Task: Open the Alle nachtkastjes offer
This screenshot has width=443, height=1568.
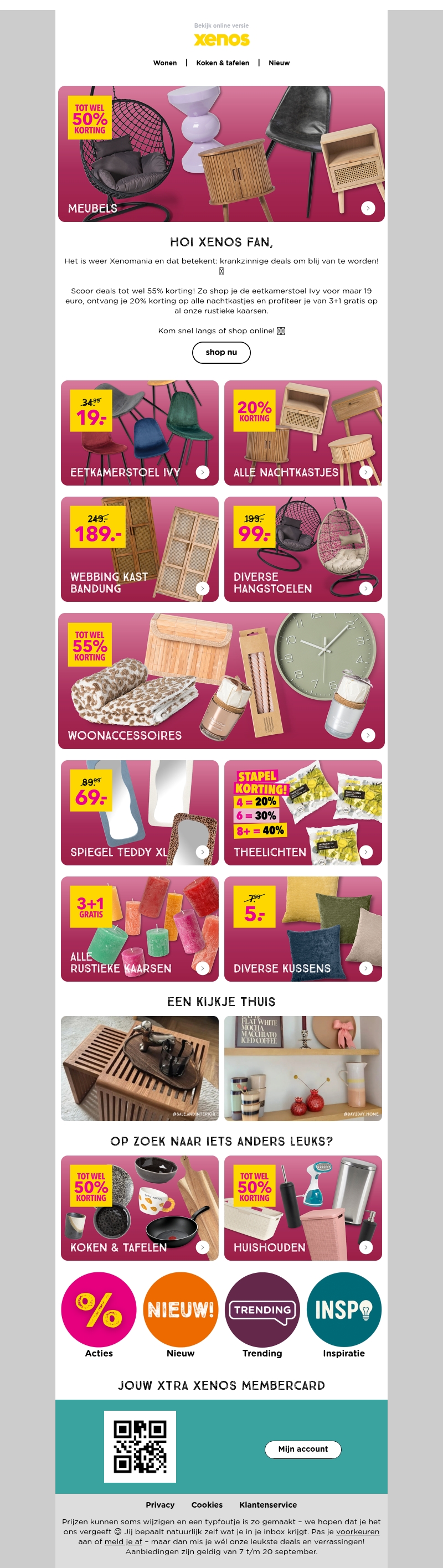Action: [x=302, y=433]
